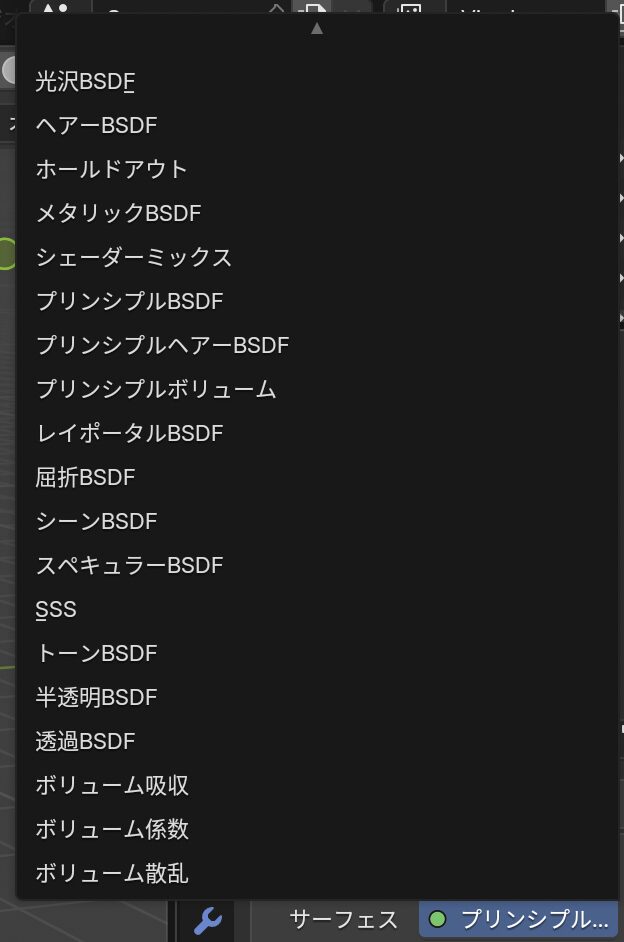Select レイポータルBSDF option
The height and width of the screenshot is (942, 624).
coord(129,433)
